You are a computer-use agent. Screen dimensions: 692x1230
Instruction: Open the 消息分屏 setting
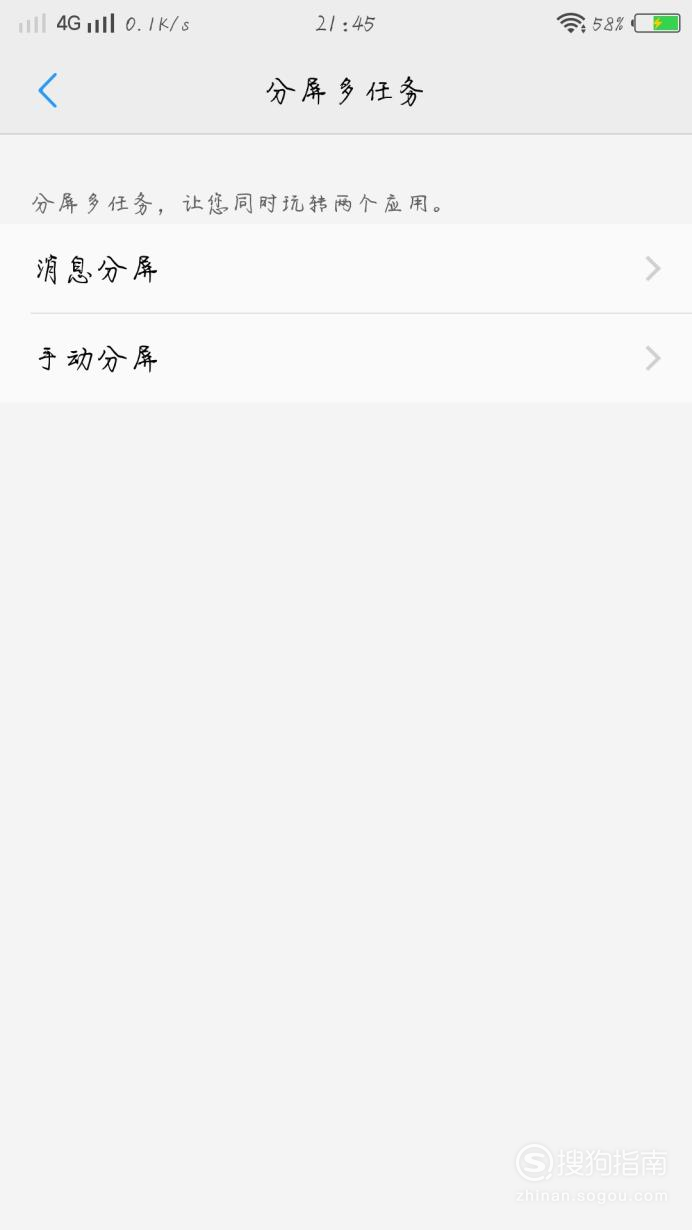(346, 269)
